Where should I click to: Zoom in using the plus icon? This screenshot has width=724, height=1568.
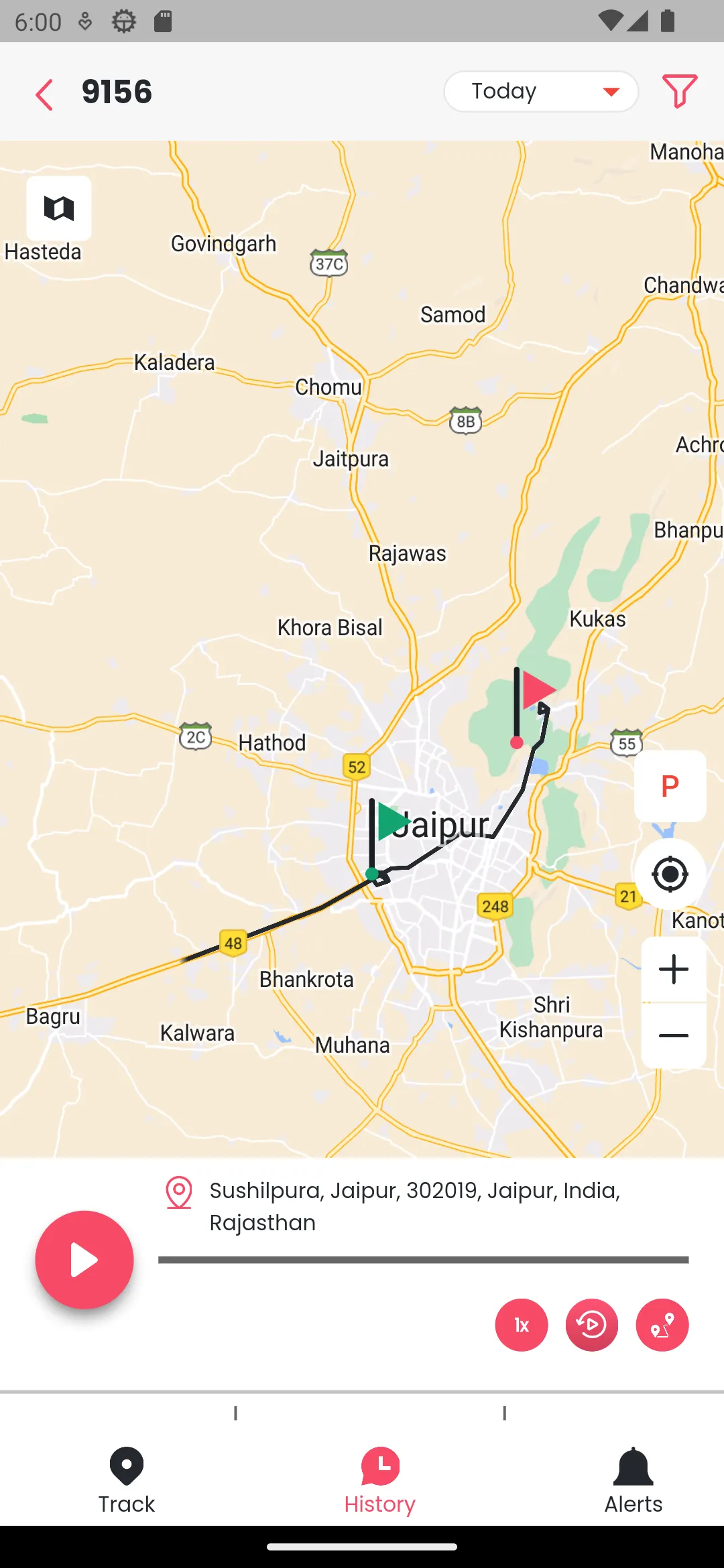(673, 968)
